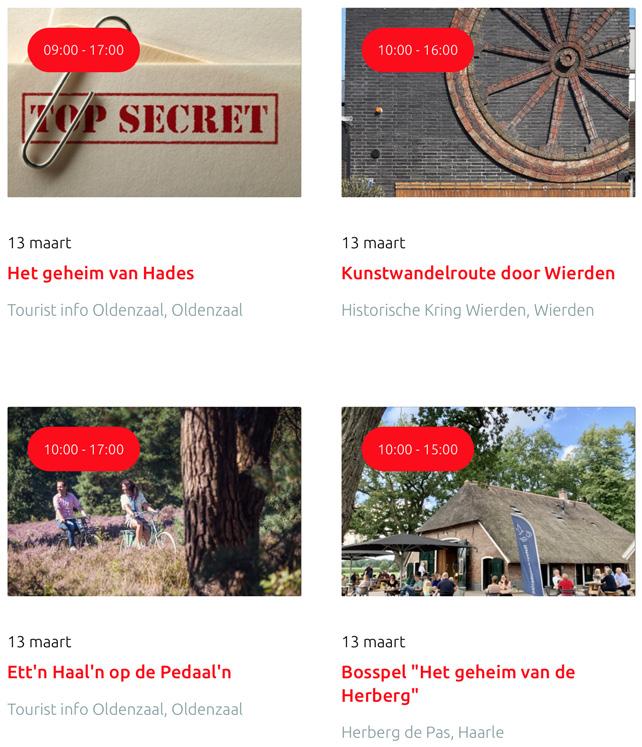Open 'Kunstwandelroute door Wierden' event
This screenshot has width=642, height=747.
tap(478, 273)
